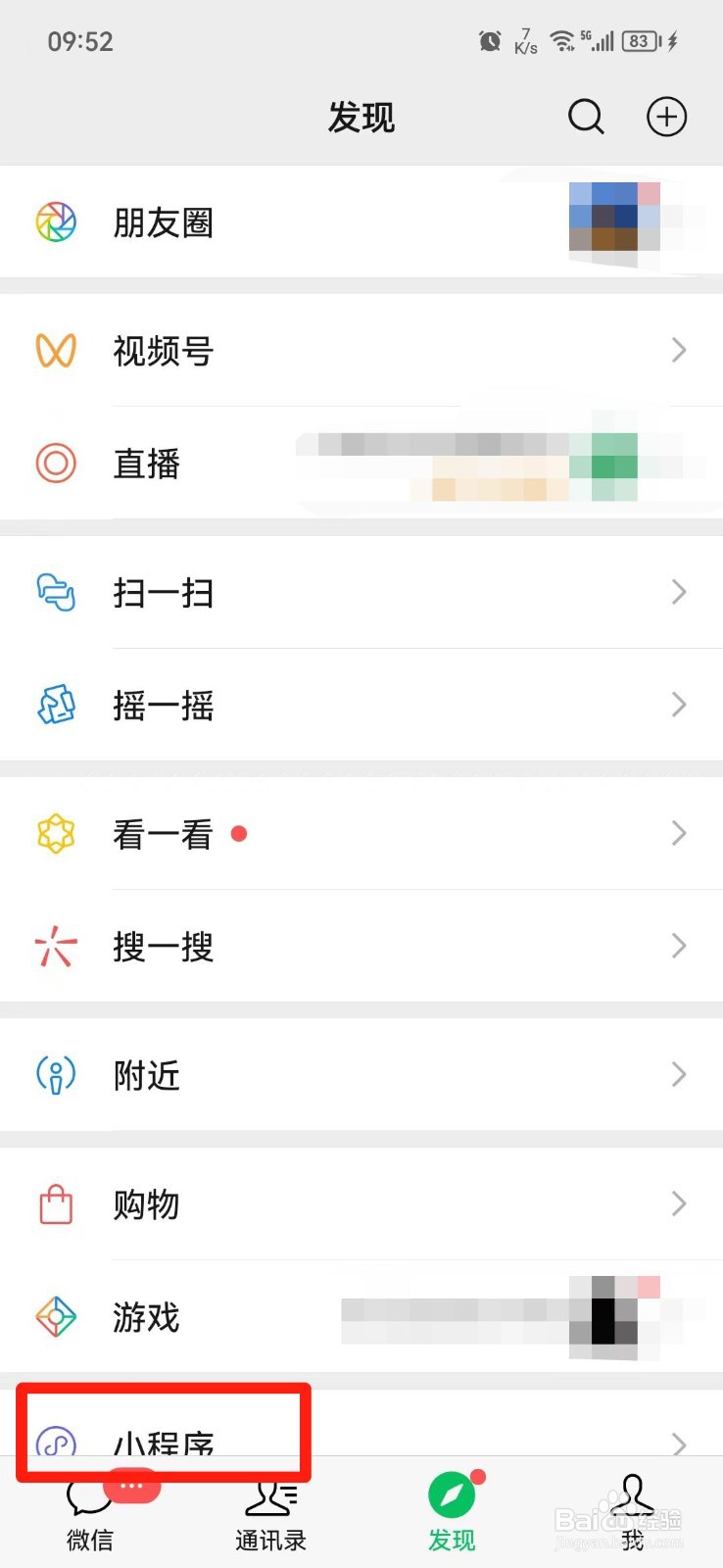
Task: Tap the Scan (扫一扫) icon
Action: point(56,593)
